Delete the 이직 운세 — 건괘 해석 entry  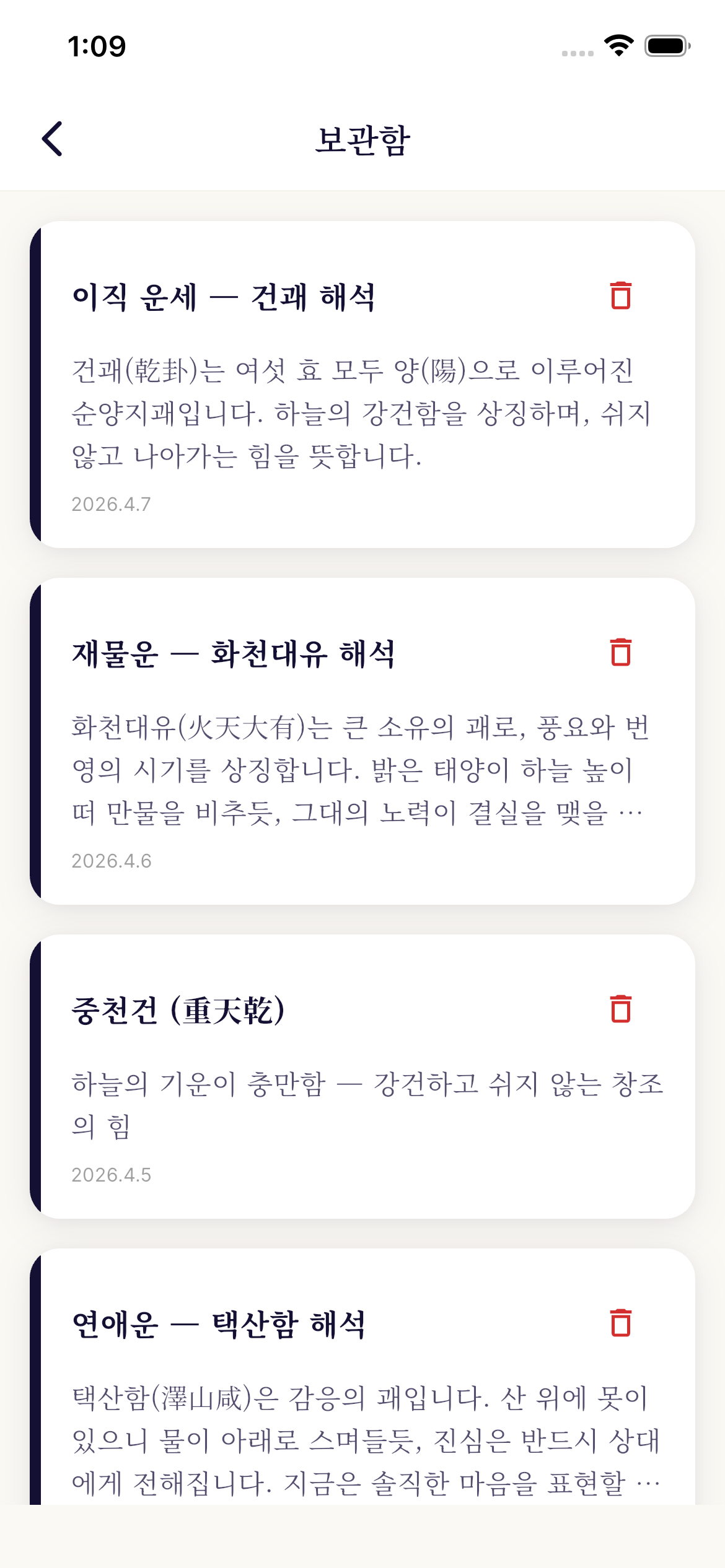(x=620, y=295)
